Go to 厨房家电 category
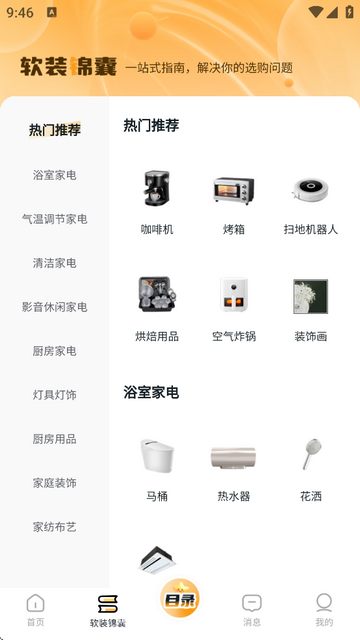Viewport: 360px width, 640px height. [x=54, y=351]
